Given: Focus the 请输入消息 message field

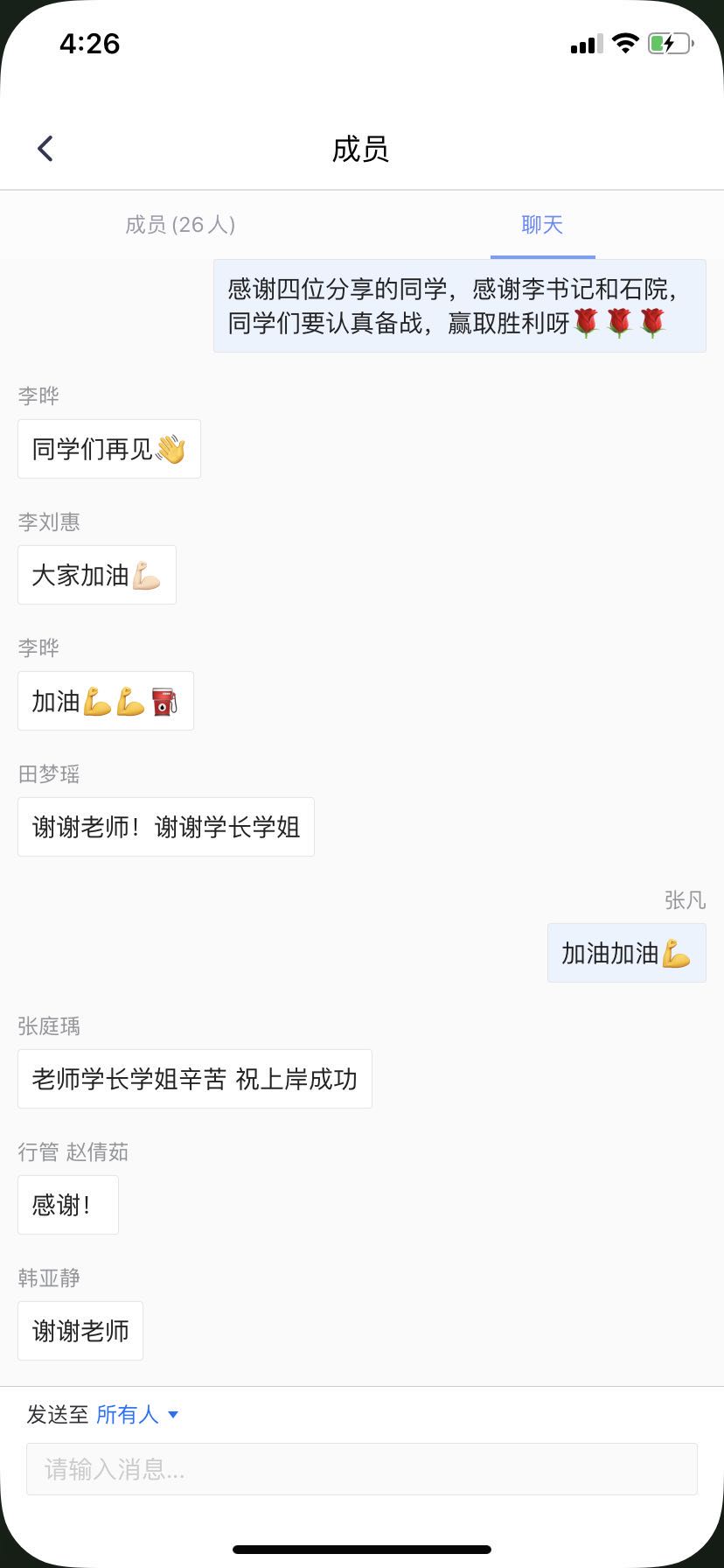Looking at the screenshot, I should coord(362,1468).
